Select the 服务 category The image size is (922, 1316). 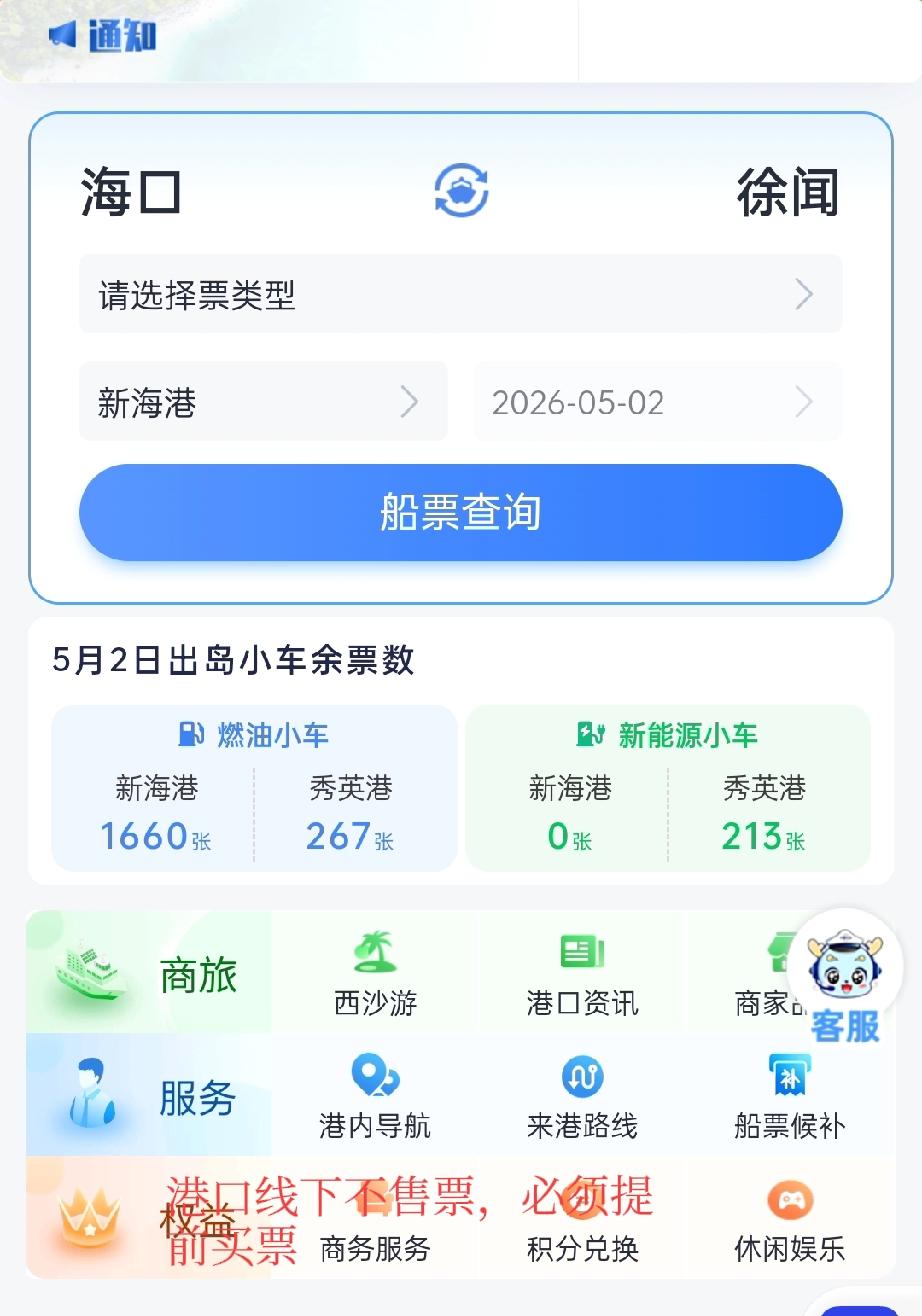(x=149, y=1096)
